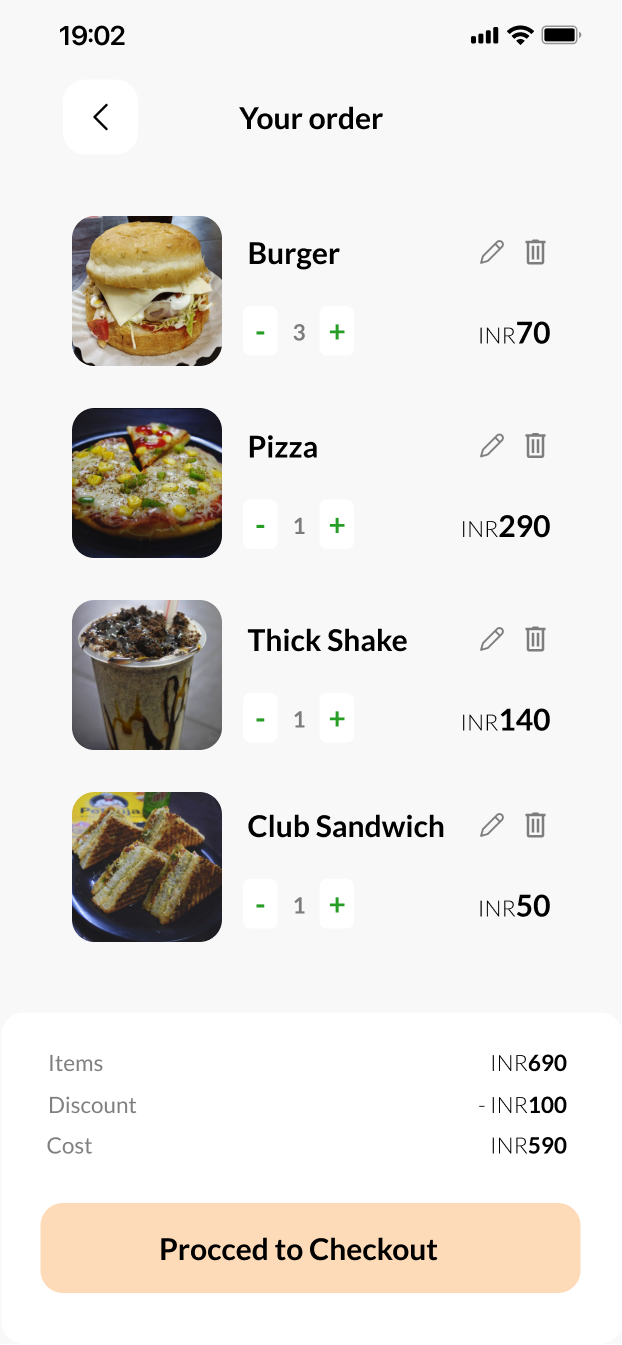622x1345 pixels.
Task: Reduce Club Sandwich quantity
Action: coord(260,905)
